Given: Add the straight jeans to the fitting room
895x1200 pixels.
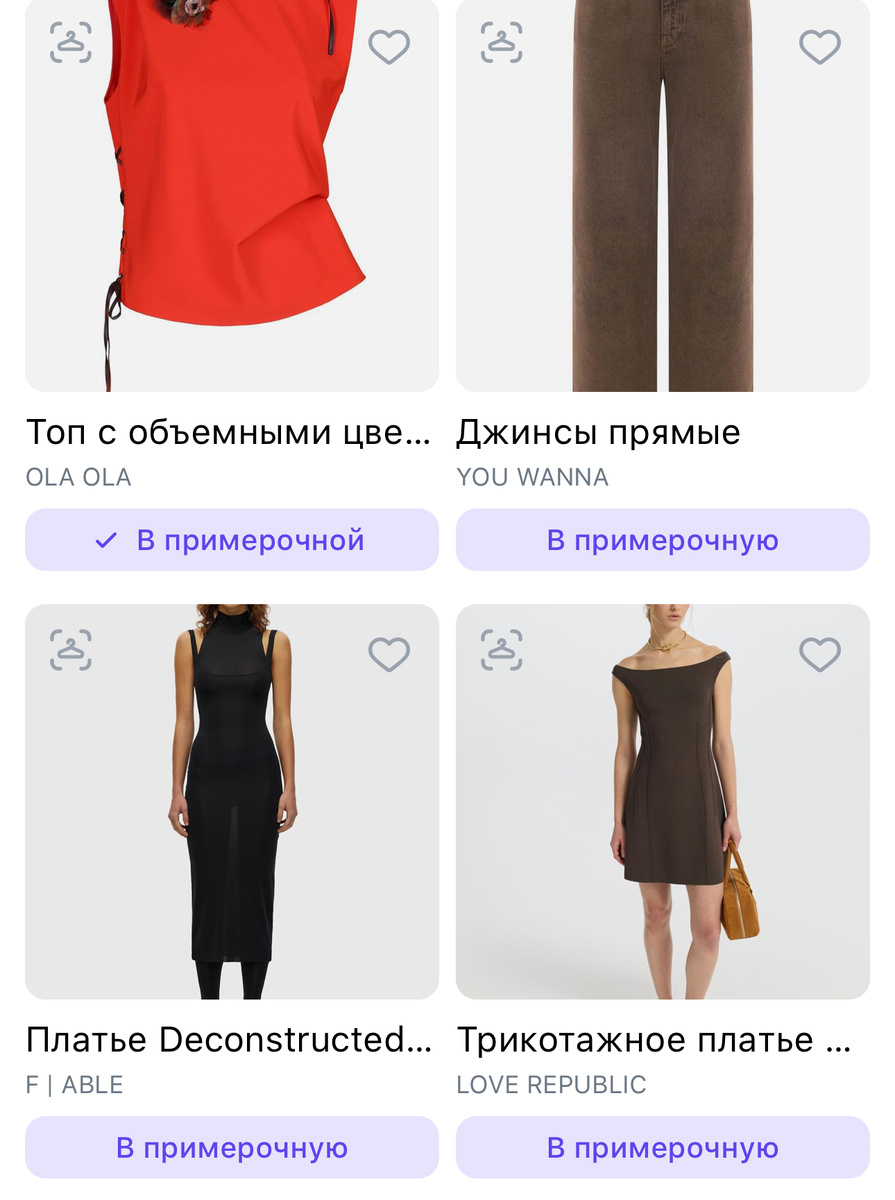Looking at the screenshot, I should point(662,539).
